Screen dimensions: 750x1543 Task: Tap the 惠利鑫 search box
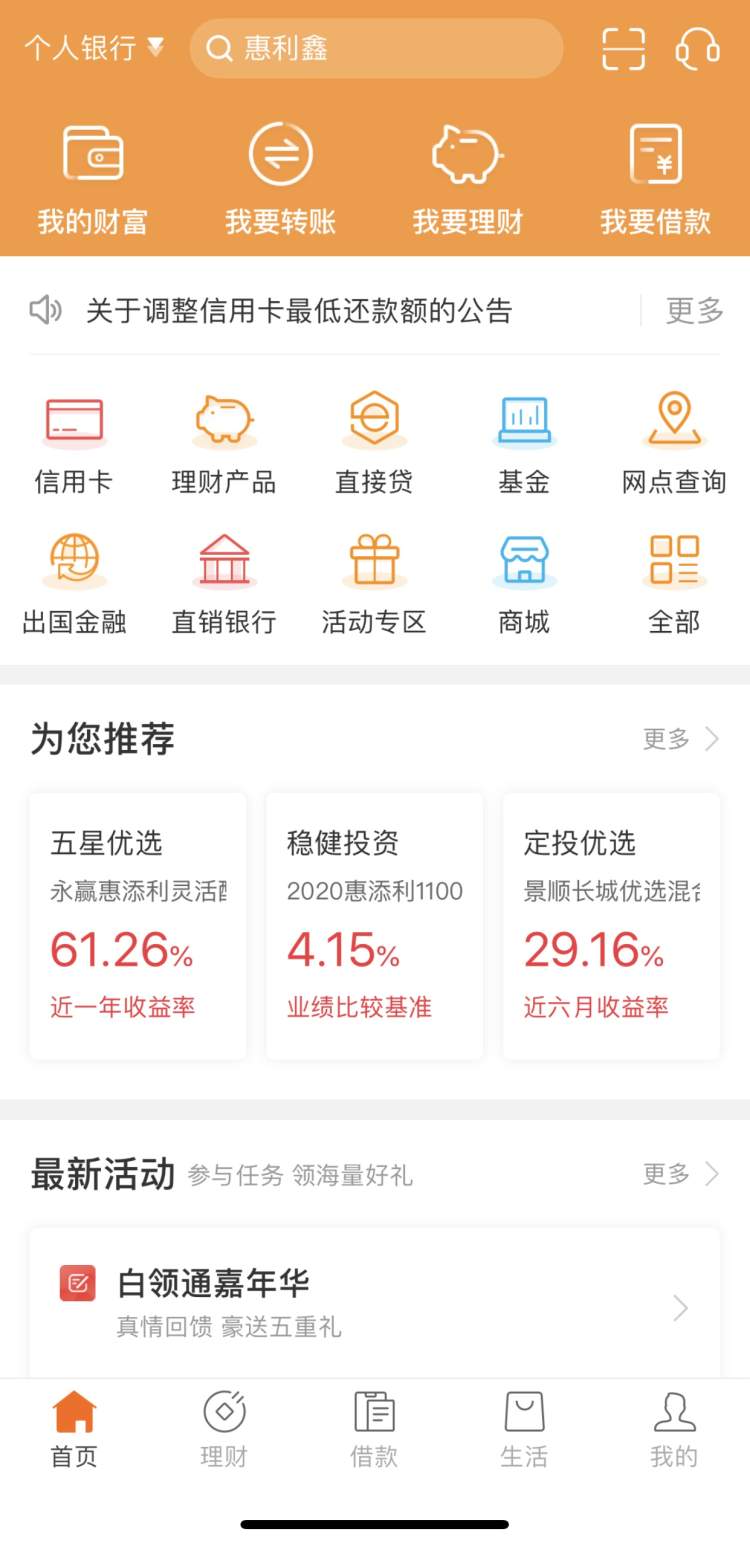376,48
